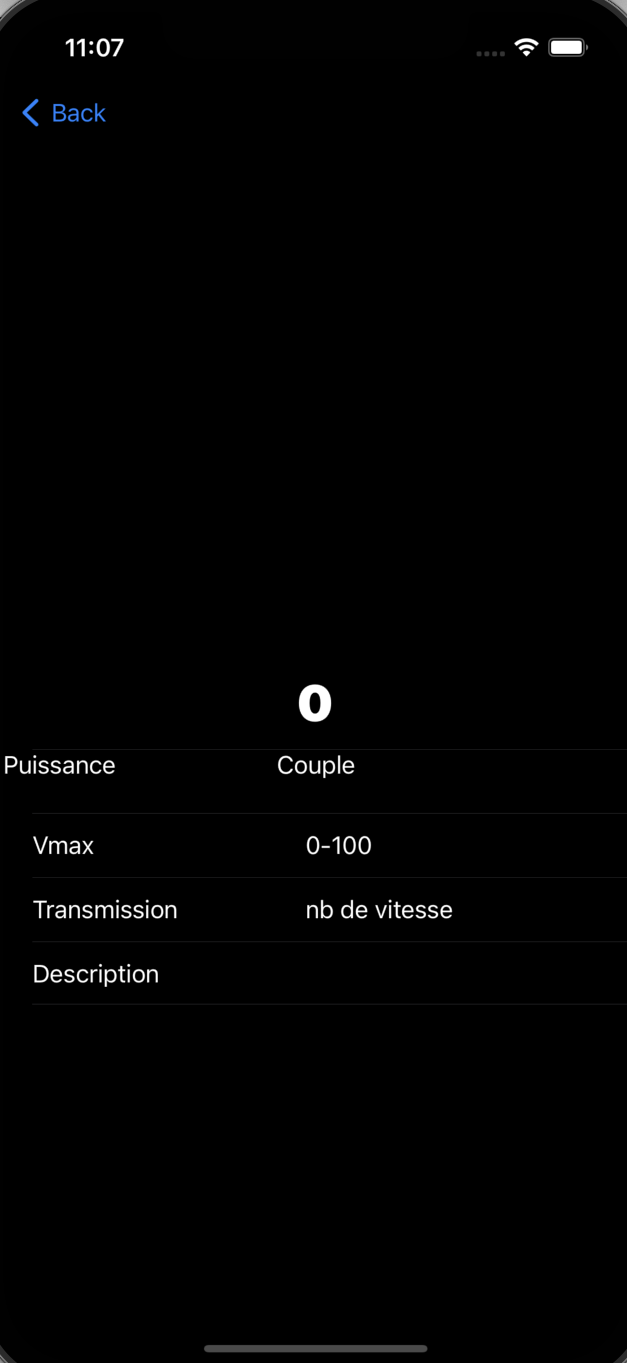
Task: Go back using the Back button
Action: click(64, 113)
